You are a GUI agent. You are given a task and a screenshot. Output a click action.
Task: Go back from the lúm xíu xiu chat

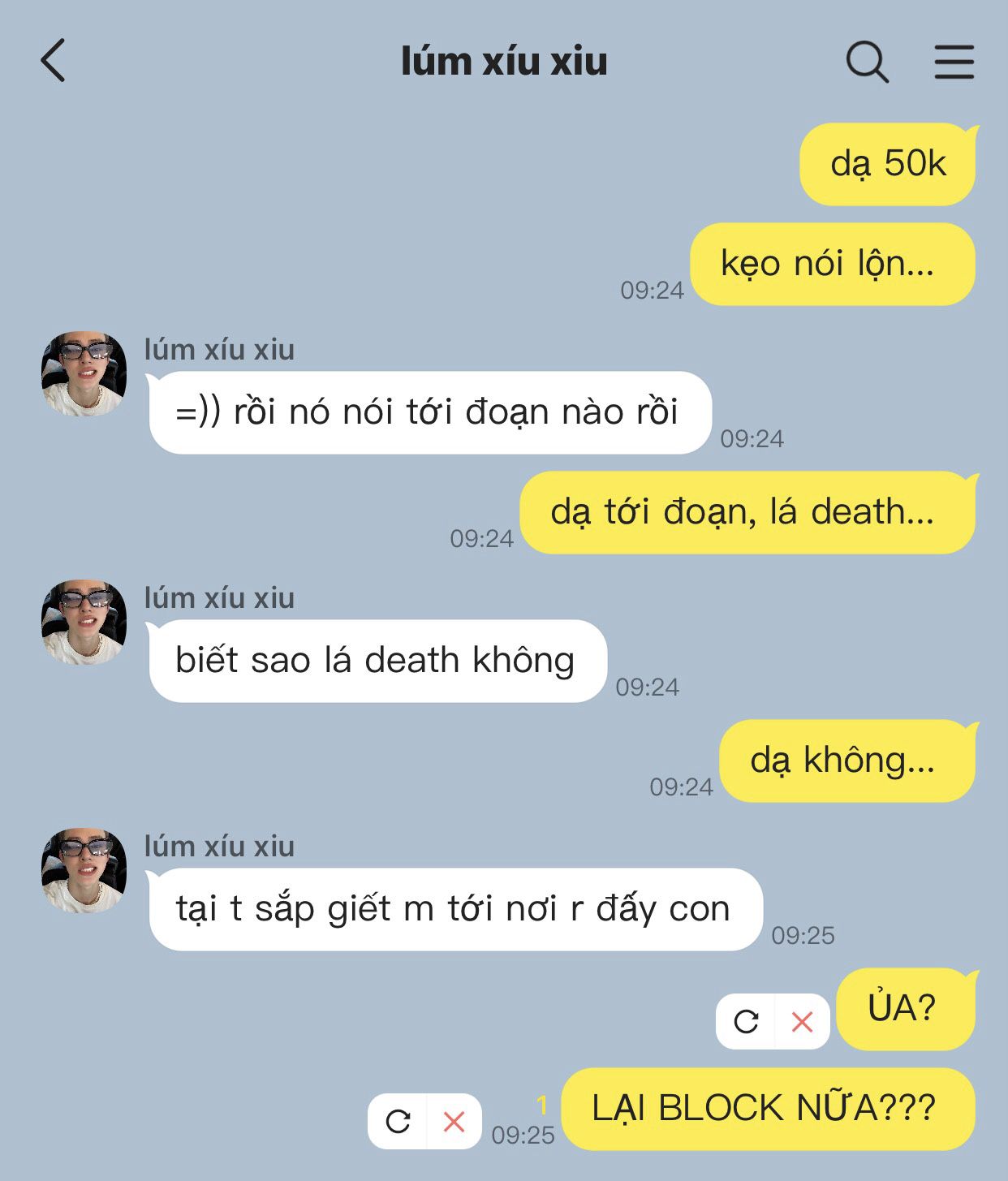[x=54, y=61]
